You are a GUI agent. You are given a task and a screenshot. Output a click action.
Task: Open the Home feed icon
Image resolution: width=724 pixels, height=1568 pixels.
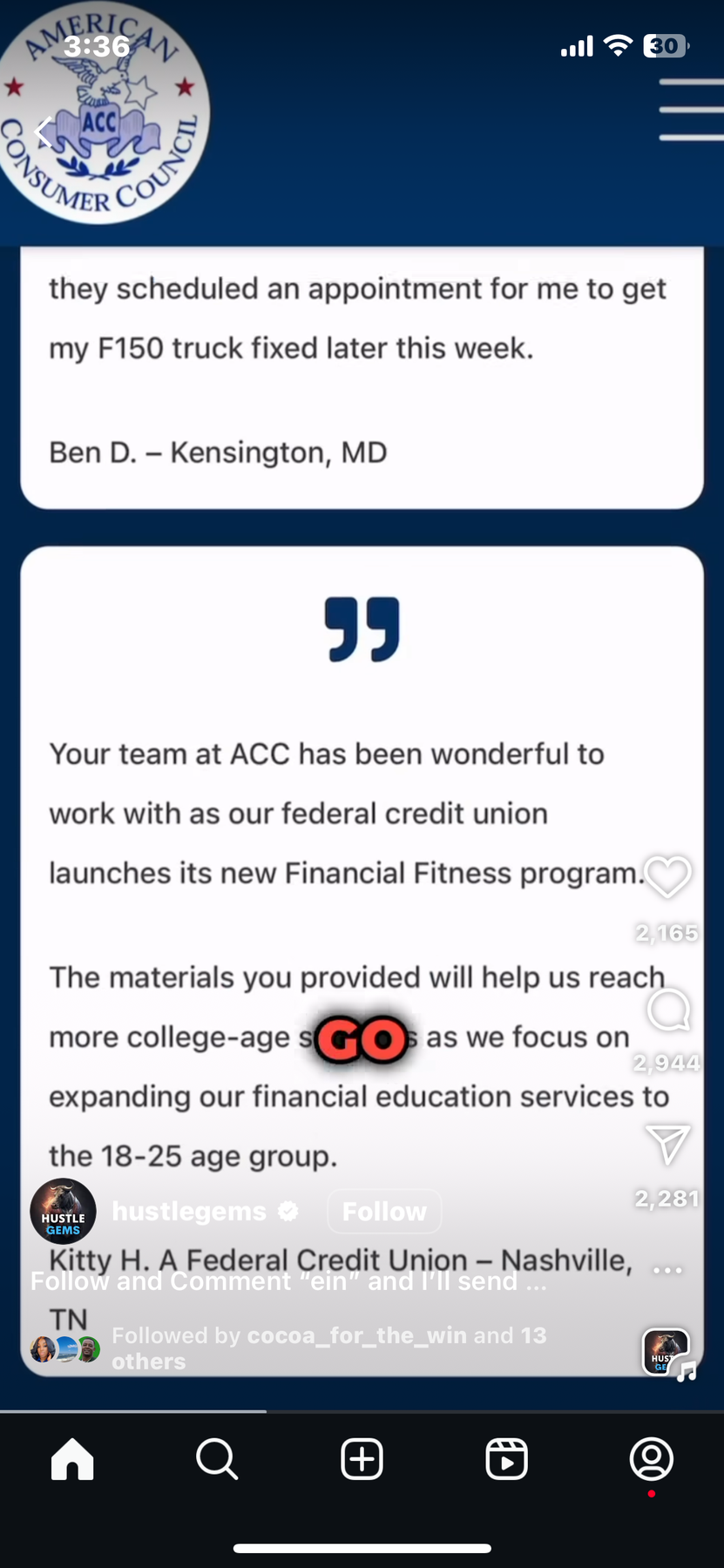pos(72,1459)
